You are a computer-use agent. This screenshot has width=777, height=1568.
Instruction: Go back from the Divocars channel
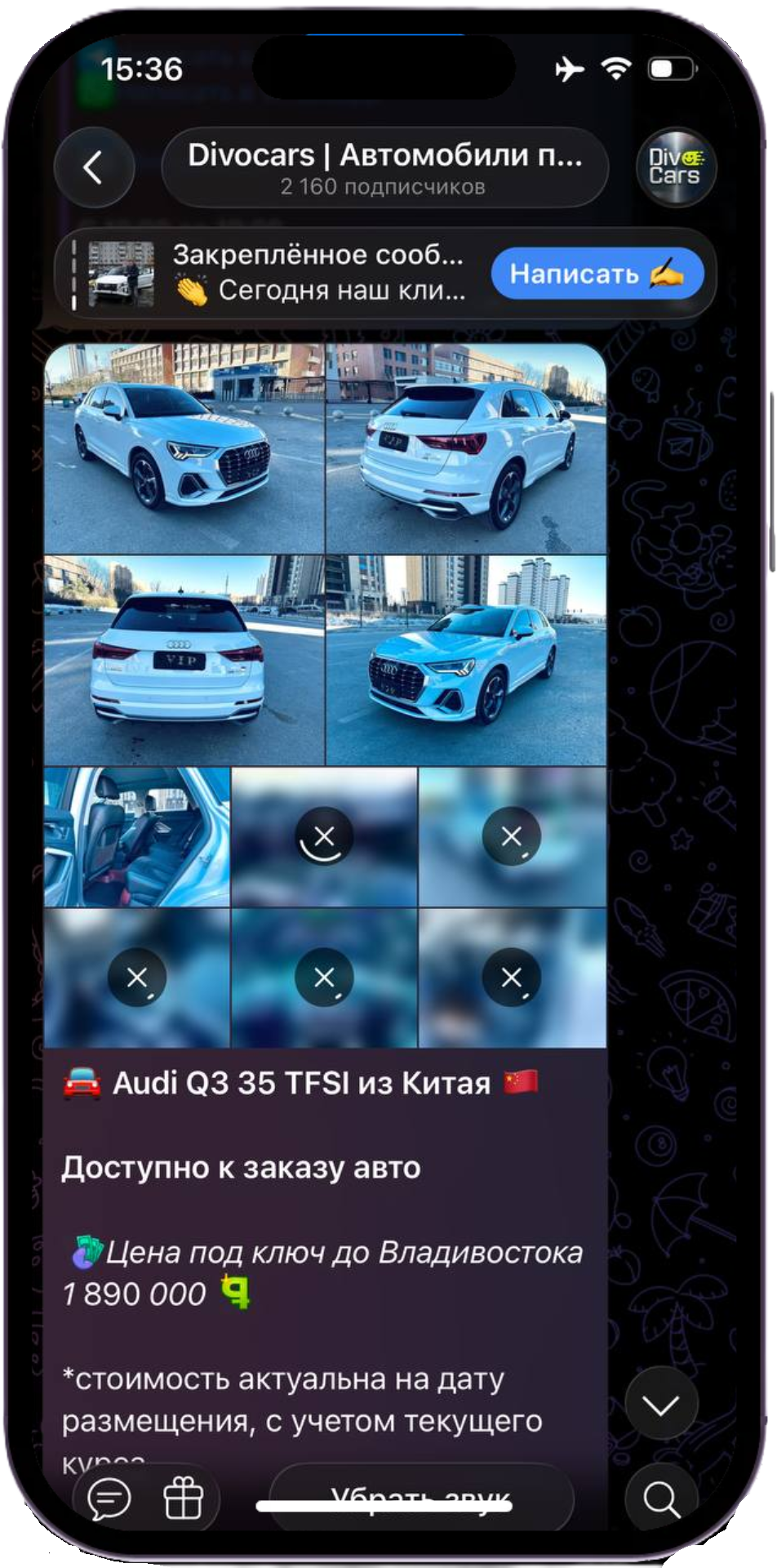(x=94, y=168)
